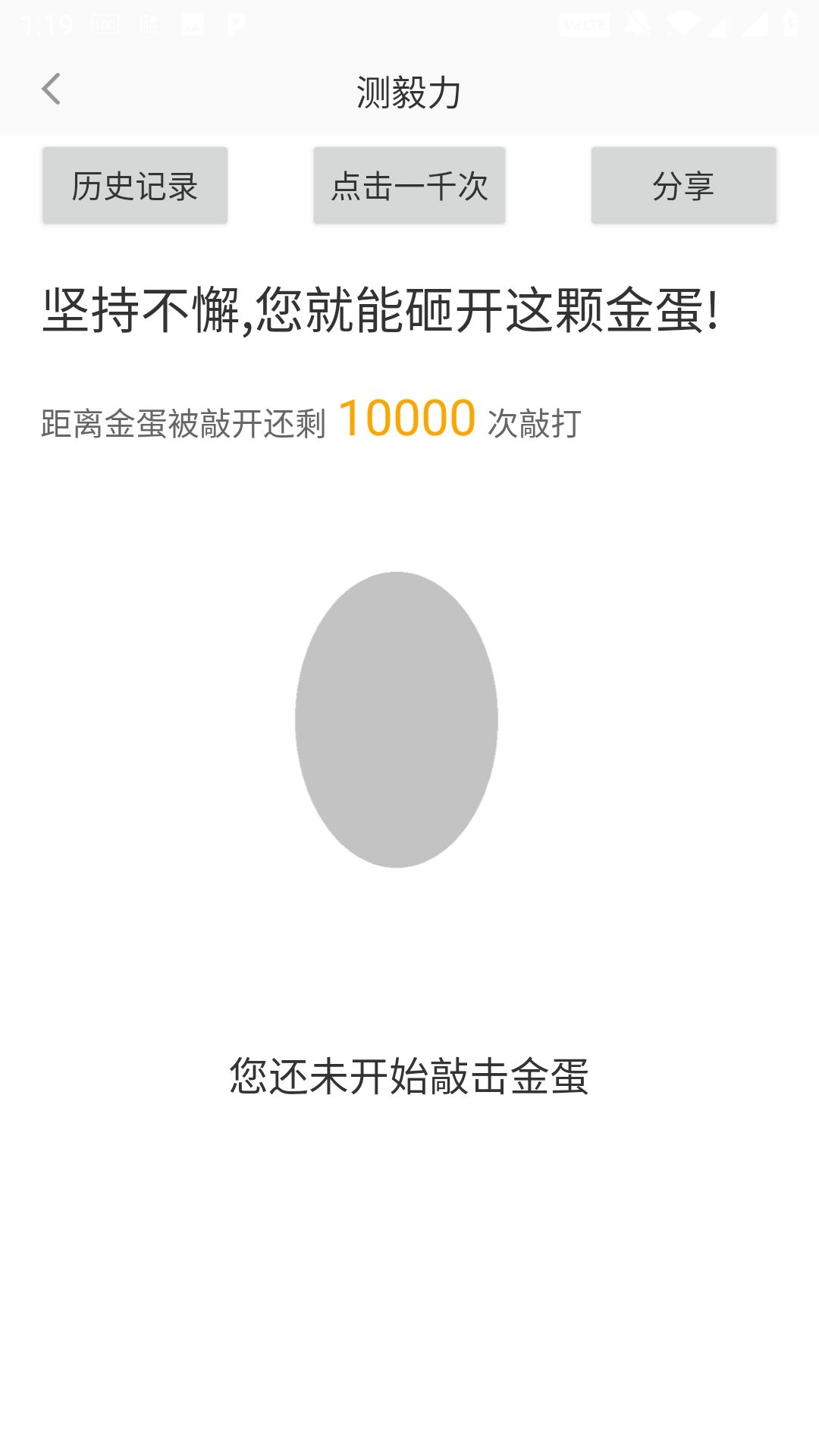Tap the gray golden egg to start knocking
Screen dimensions: 819x1456
coord(397,720)
